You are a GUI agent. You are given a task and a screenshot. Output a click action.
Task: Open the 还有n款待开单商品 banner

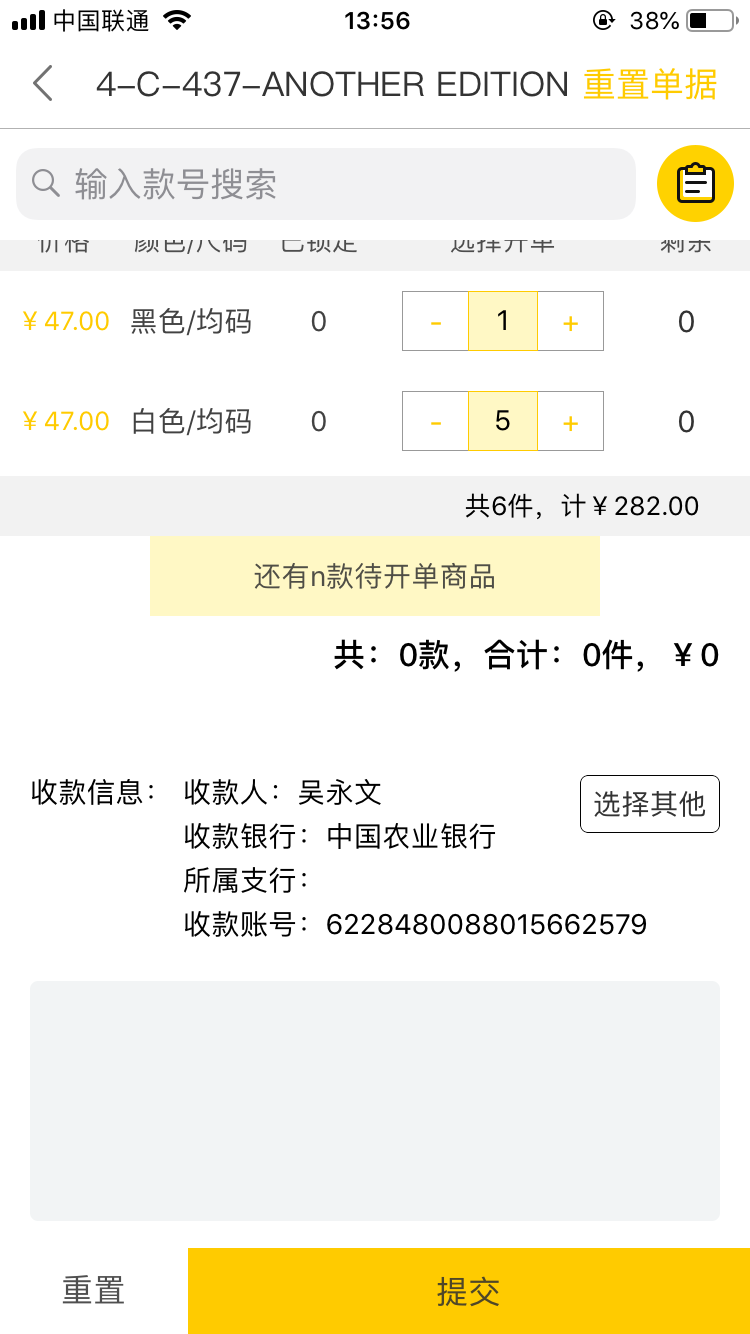point(375,576)
